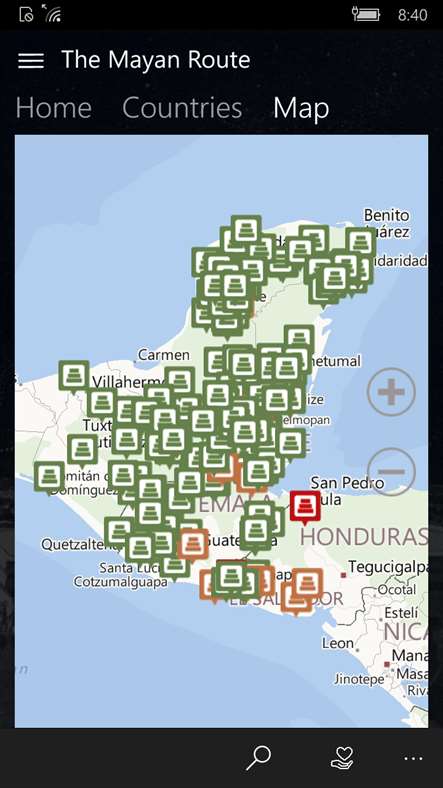The image size is (443, 788).
Task: Tap the green marker near Benito Juárez
Action: pos(361,244)
